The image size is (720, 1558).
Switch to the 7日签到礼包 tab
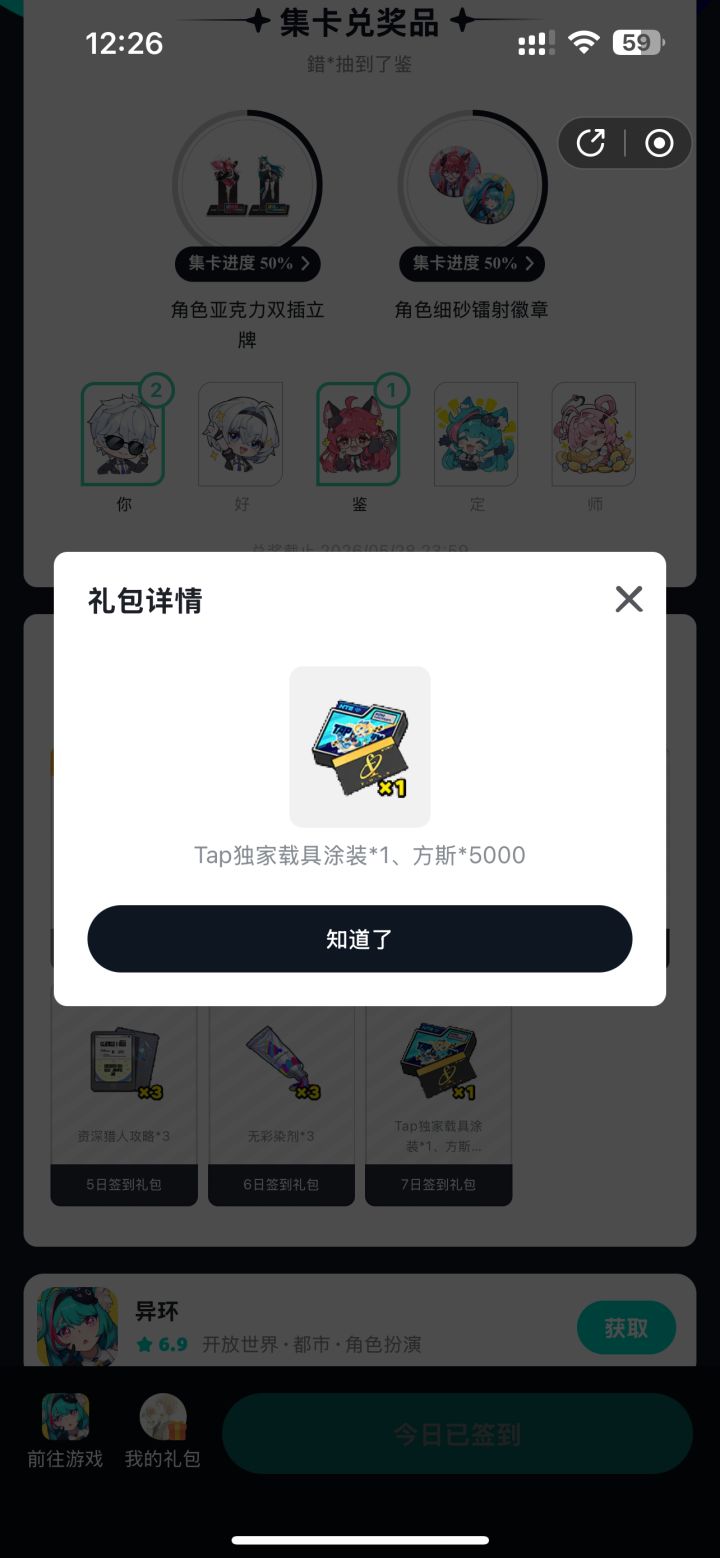click(438, 1182)
